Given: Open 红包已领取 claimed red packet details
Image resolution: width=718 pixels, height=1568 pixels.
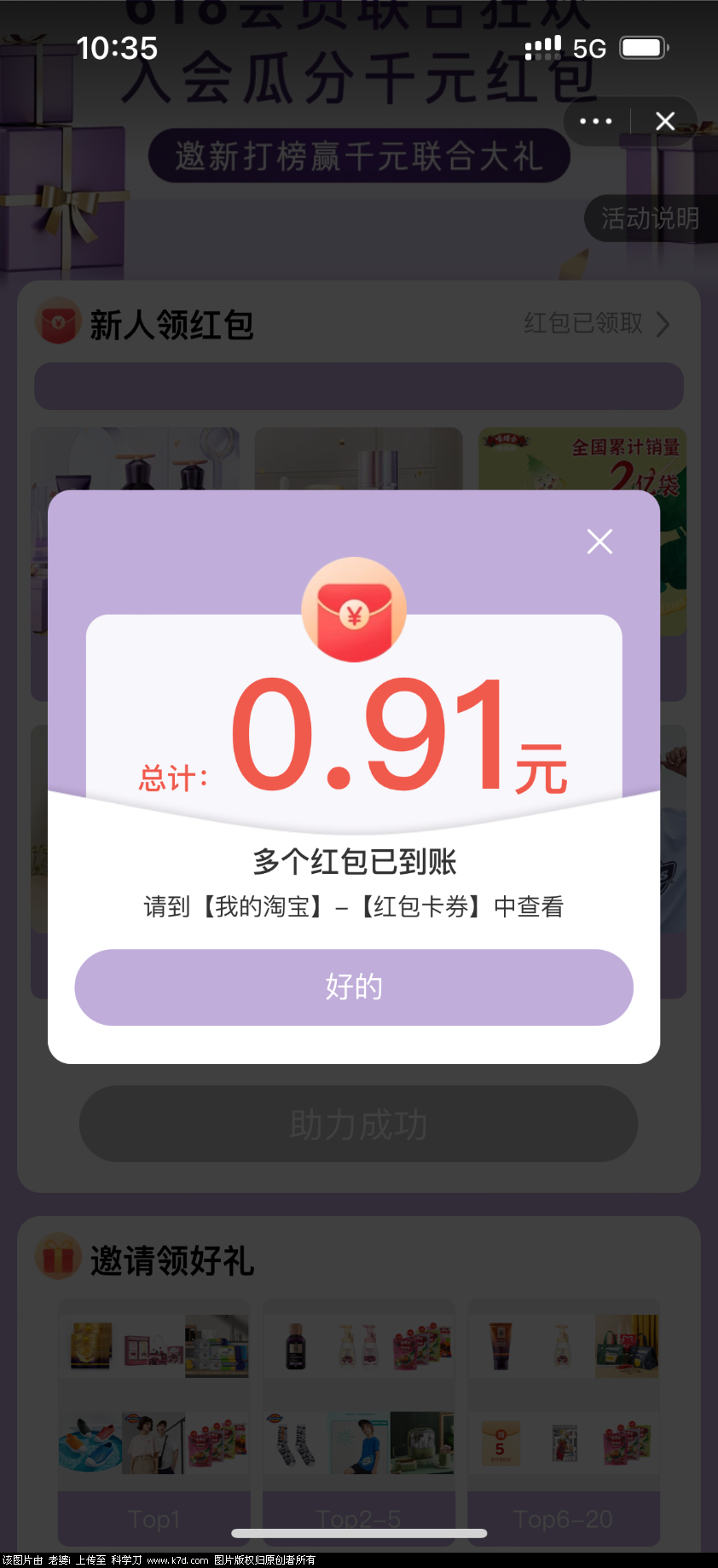Looking at the screenshot, I should (596, 323).
